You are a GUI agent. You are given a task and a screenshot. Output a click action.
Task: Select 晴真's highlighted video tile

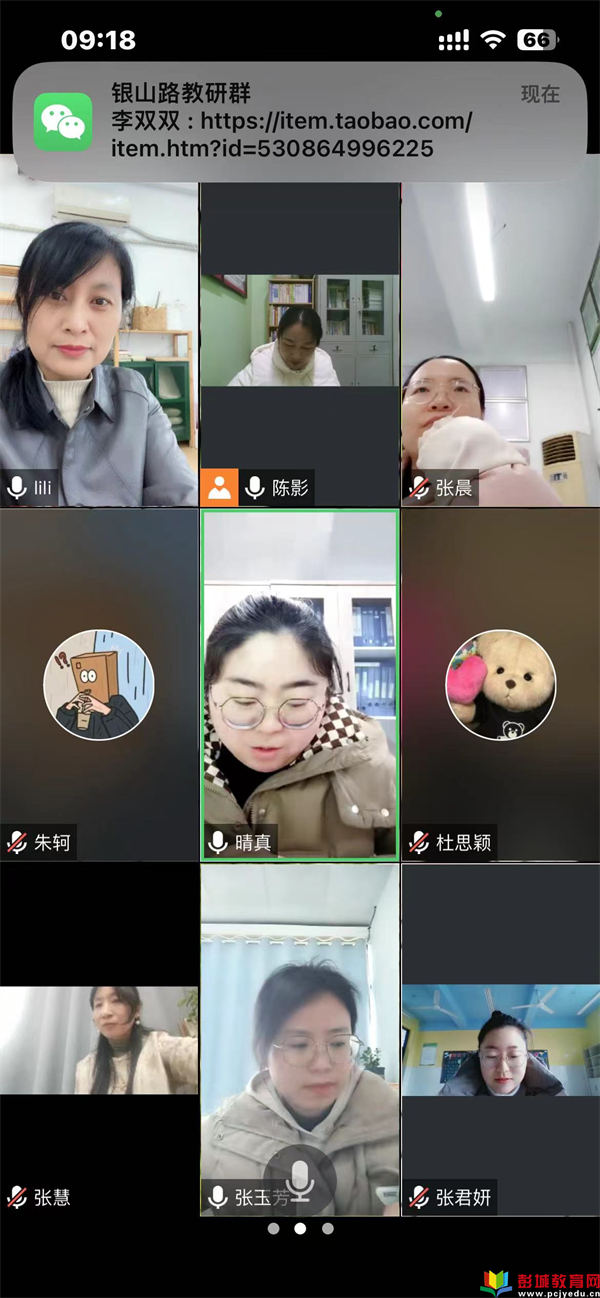pyautogui.click(x=300, y=685)
